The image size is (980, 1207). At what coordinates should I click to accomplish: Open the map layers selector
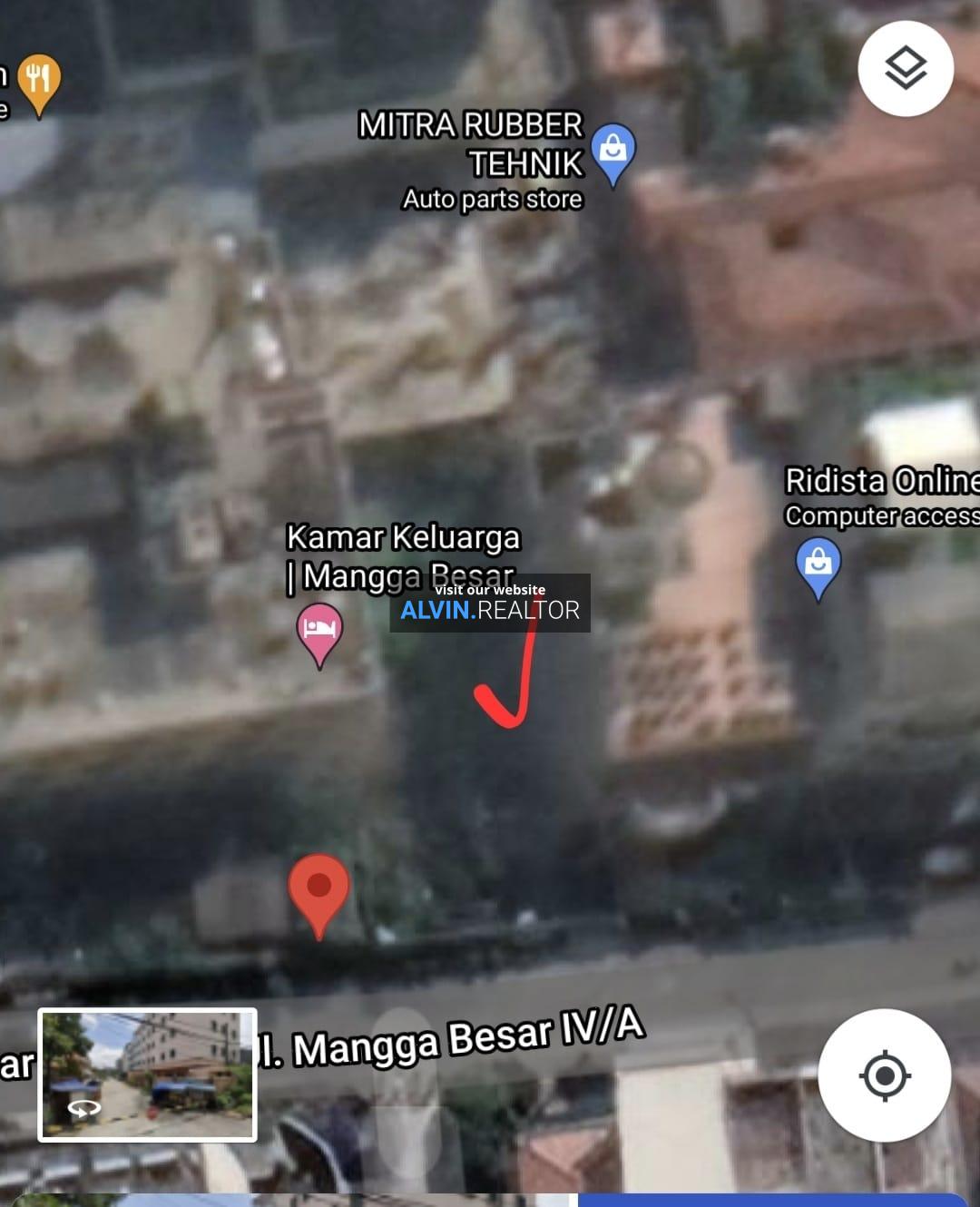coord(905,69)
